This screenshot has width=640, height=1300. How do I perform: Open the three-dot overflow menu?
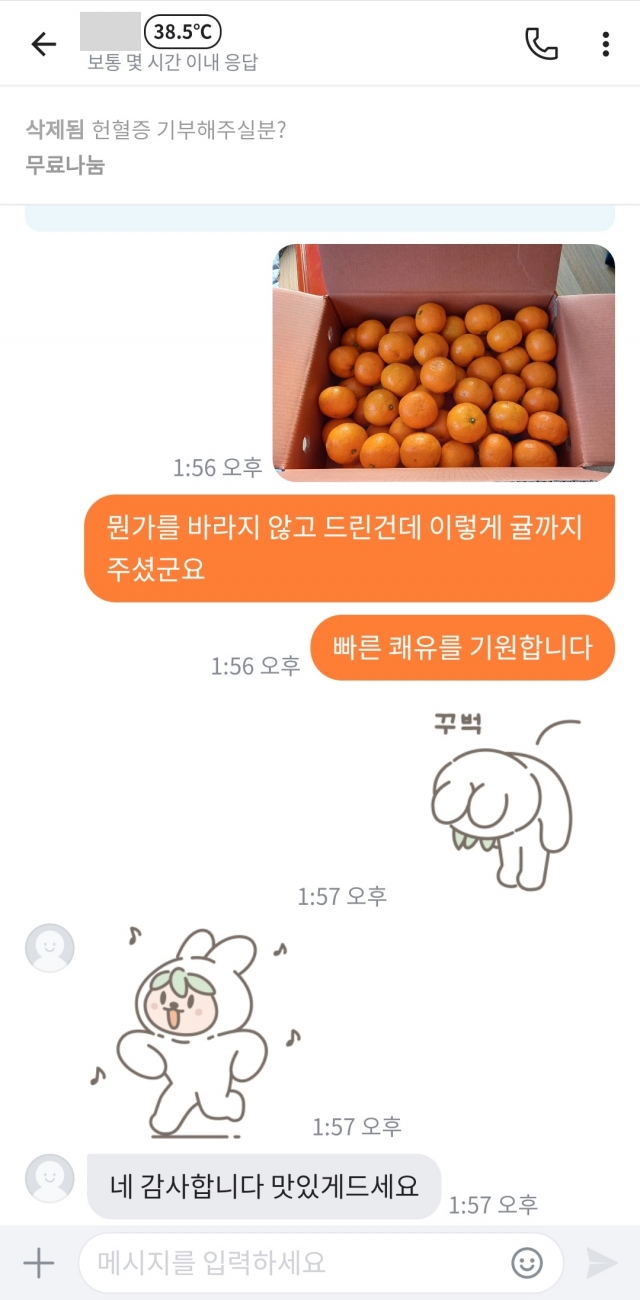605,44
